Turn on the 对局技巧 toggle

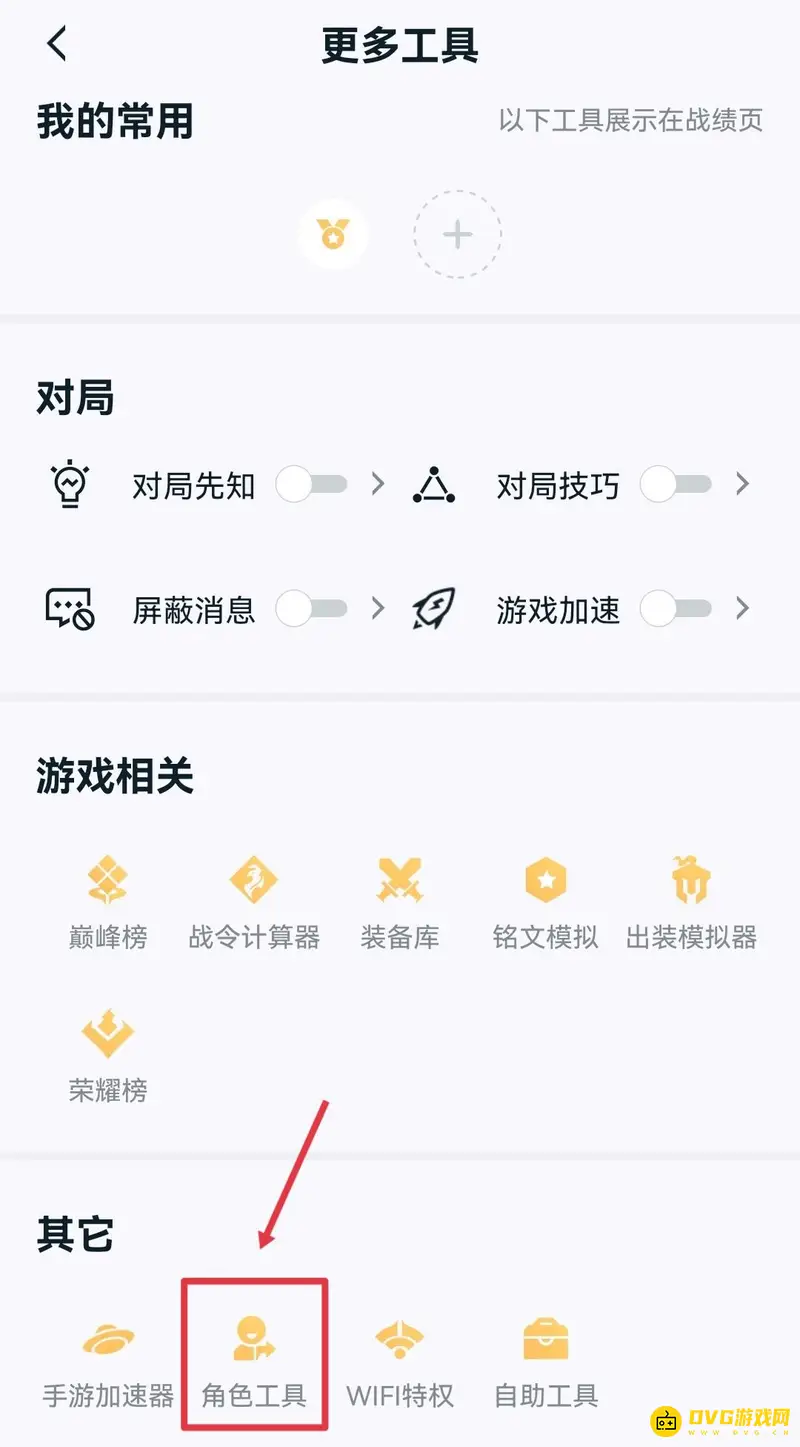678,485
